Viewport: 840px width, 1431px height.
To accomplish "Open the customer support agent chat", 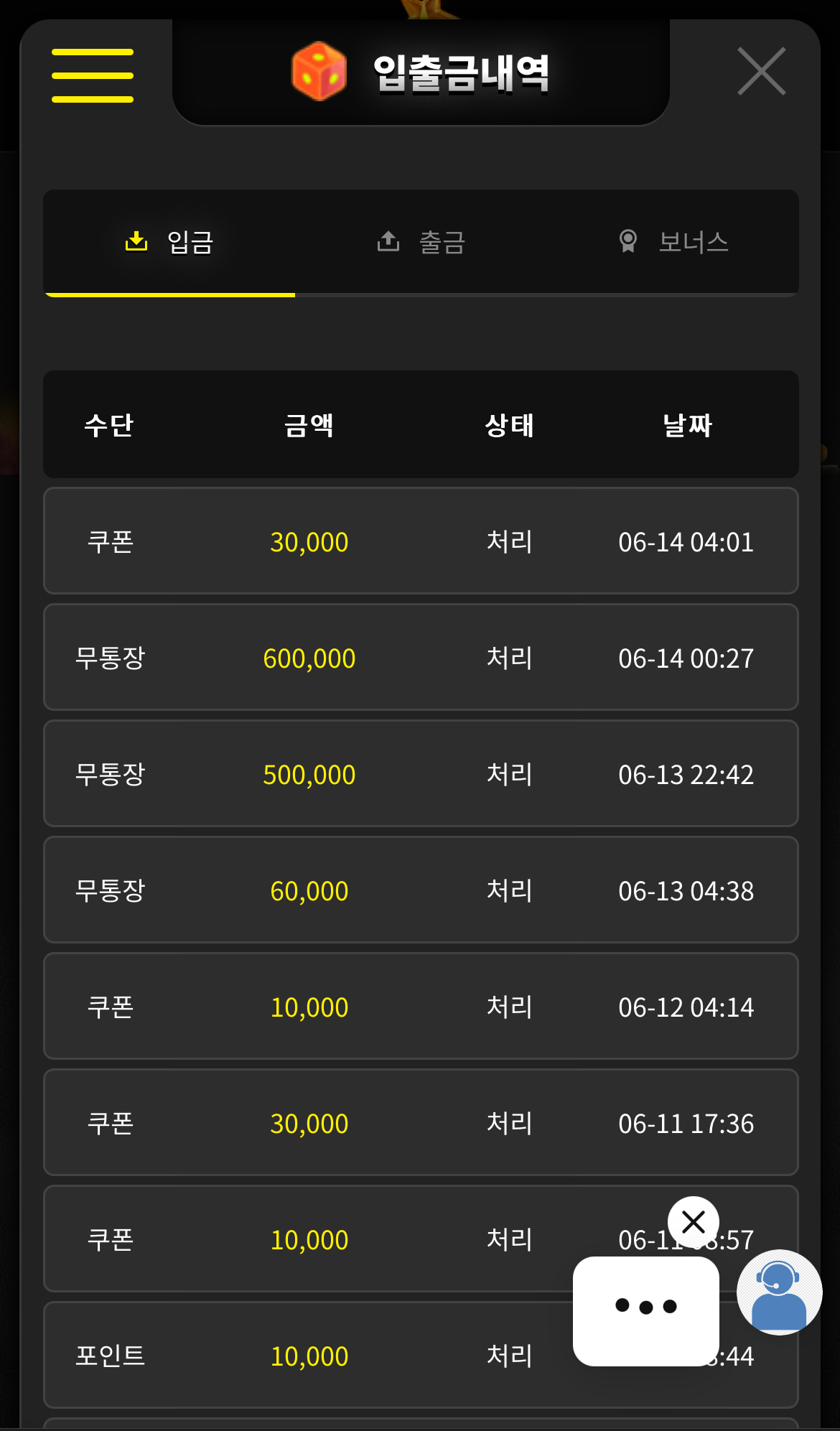I will pos(780,1292).
